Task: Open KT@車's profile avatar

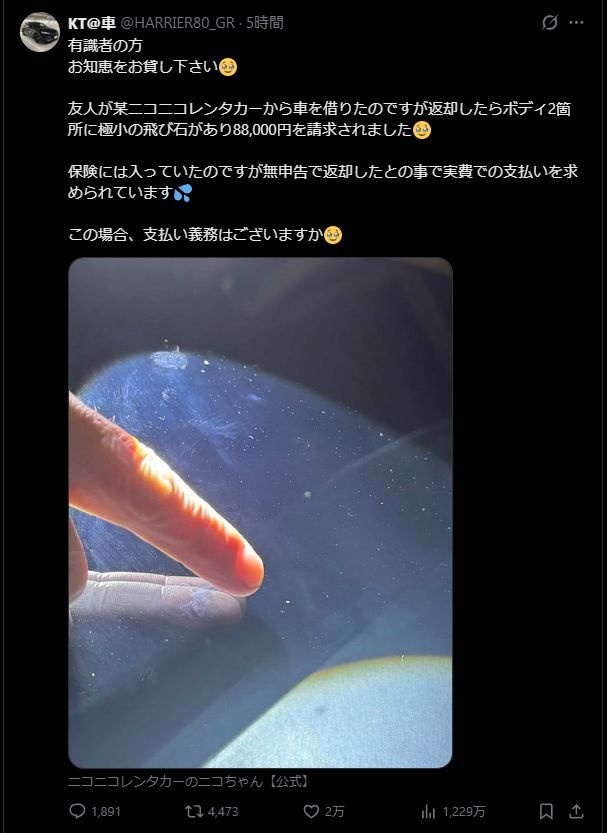Action: (40, 32)
